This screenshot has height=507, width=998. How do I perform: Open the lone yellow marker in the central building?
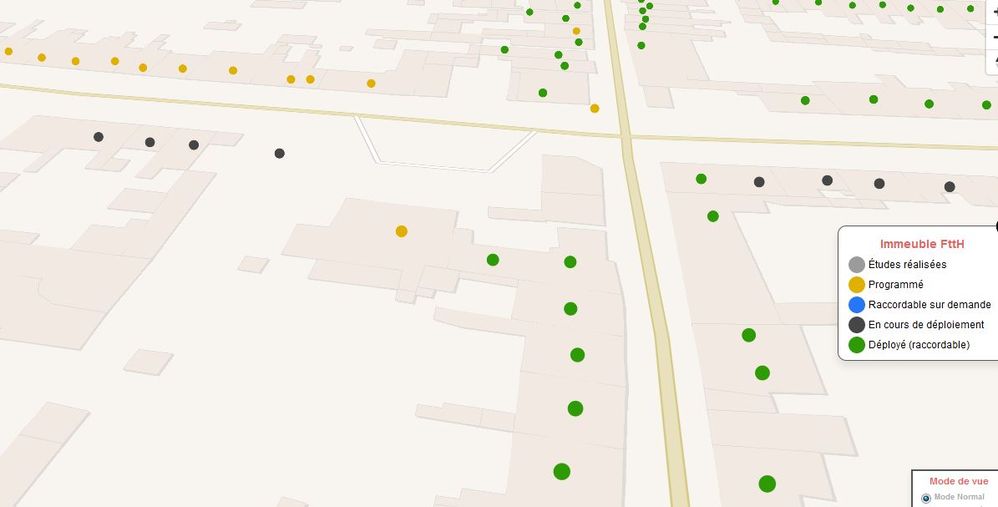[401, 231]
